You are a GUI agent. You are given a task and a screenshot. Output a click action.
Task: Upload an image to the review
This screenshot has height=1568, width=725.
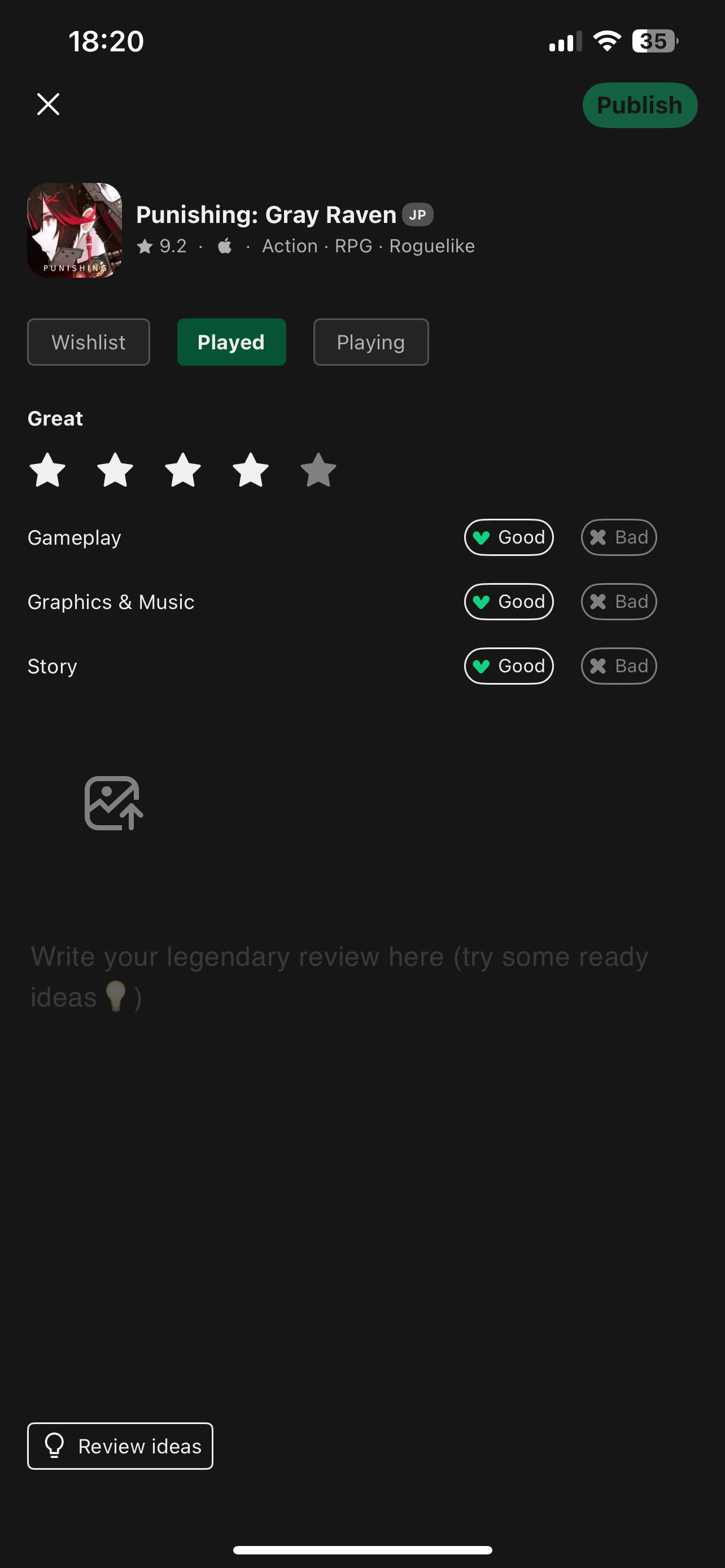pyautogui.click(x=113, y=803)
